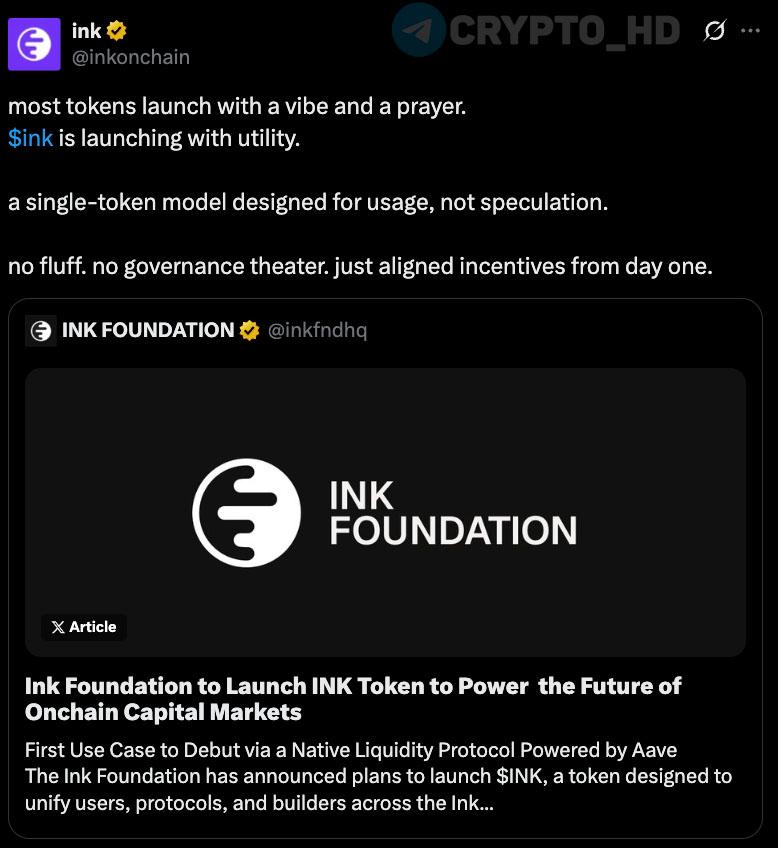View the @inkonchain profile handle
Image resolution: width=778 pixels, height=848 pixels.
point(130,57)
